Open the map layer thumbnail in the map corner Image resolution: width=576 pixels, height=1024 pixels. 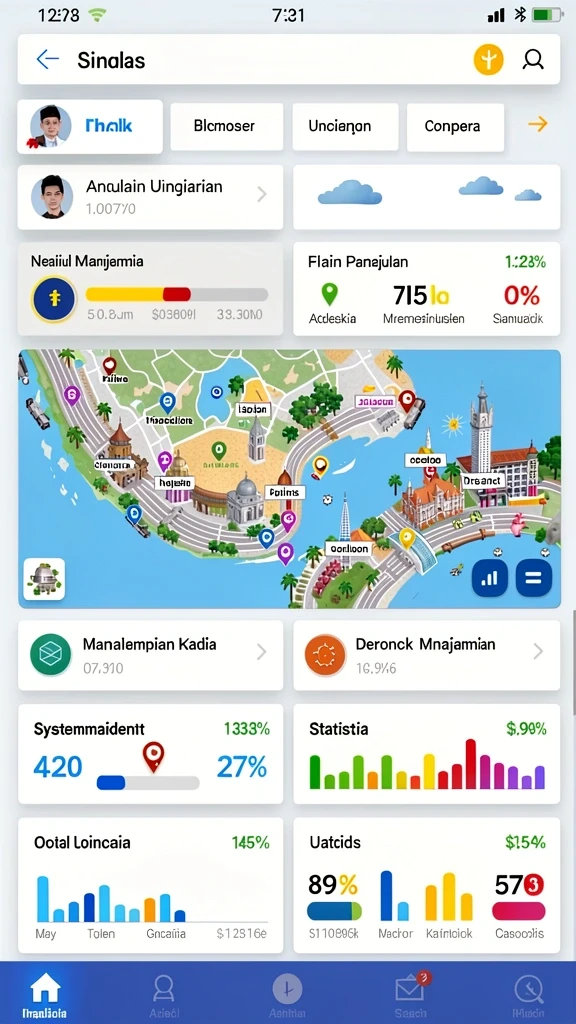pyautogui.click(x=44, y=579)
